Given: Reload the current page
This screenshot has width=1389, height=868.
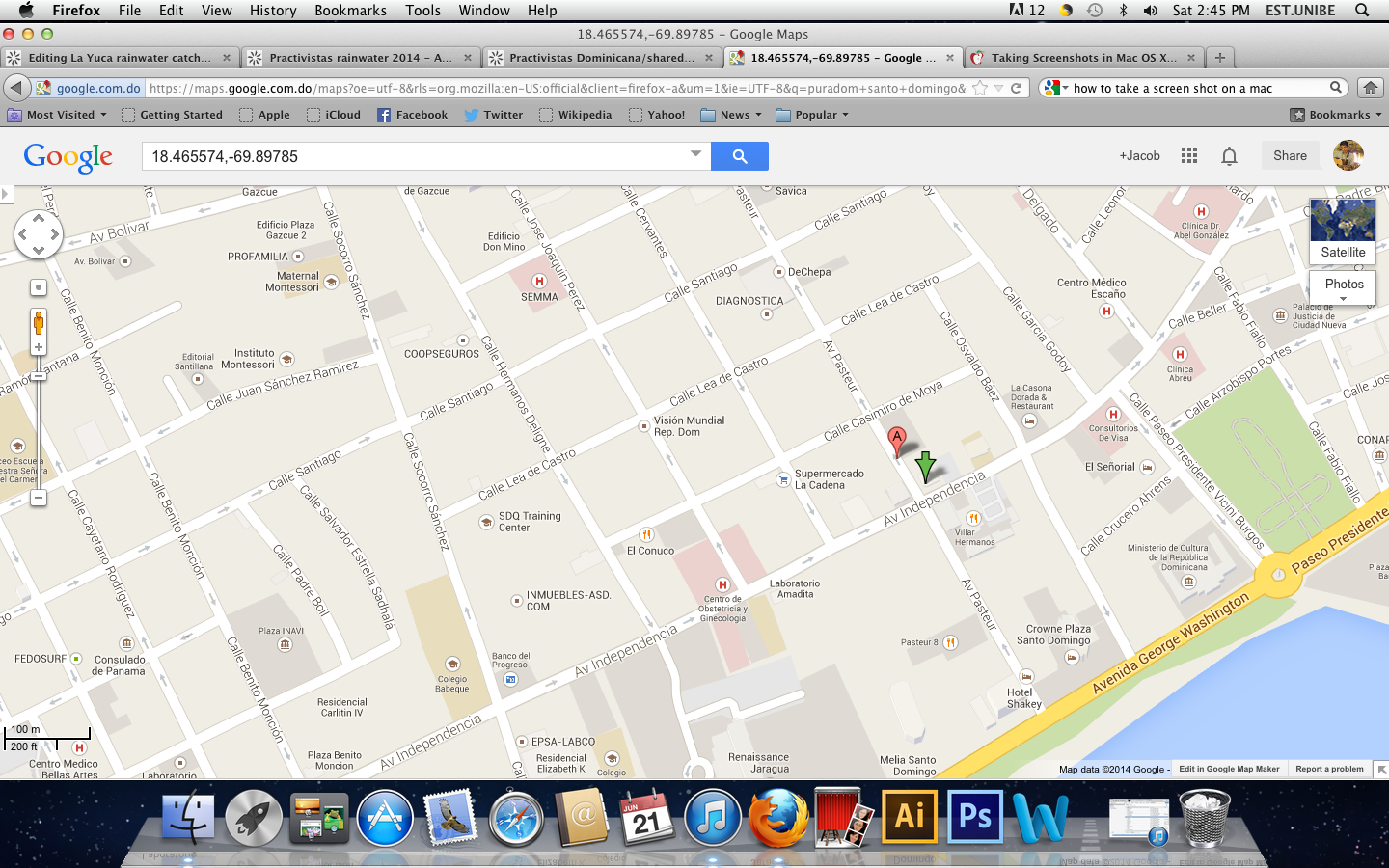Looking at the screenshot, I should (1016, 88).
